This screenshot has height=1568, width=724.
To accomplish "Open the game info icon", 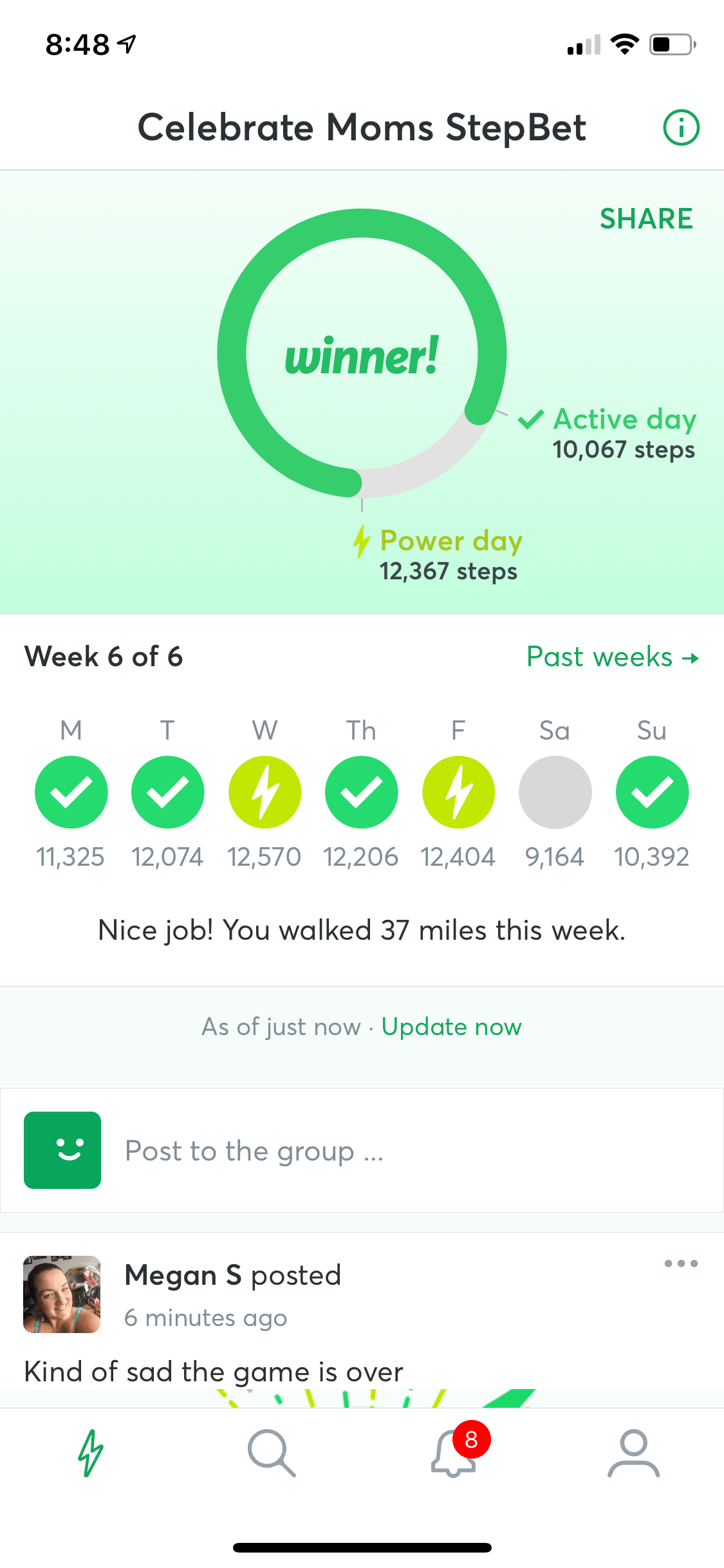I will click(x=681, y=127).
